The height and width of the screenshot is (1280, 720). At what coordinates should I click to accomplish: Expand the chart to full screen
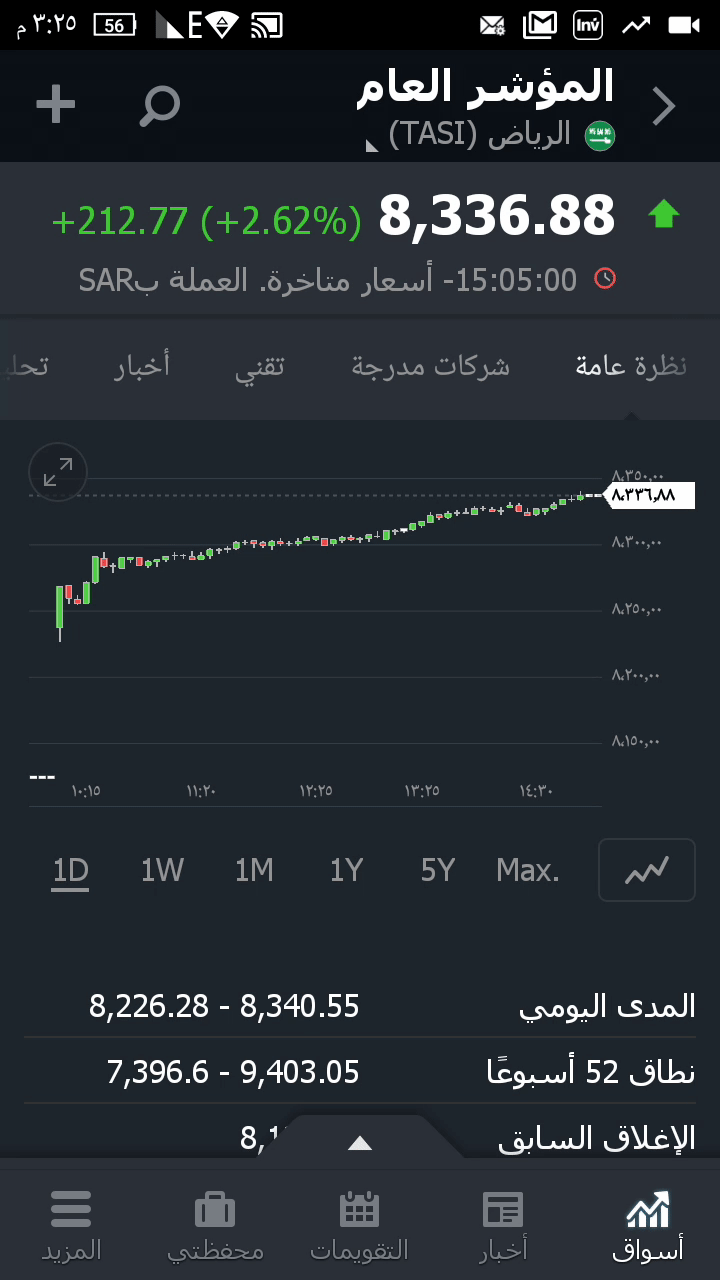tap(58, 472)
